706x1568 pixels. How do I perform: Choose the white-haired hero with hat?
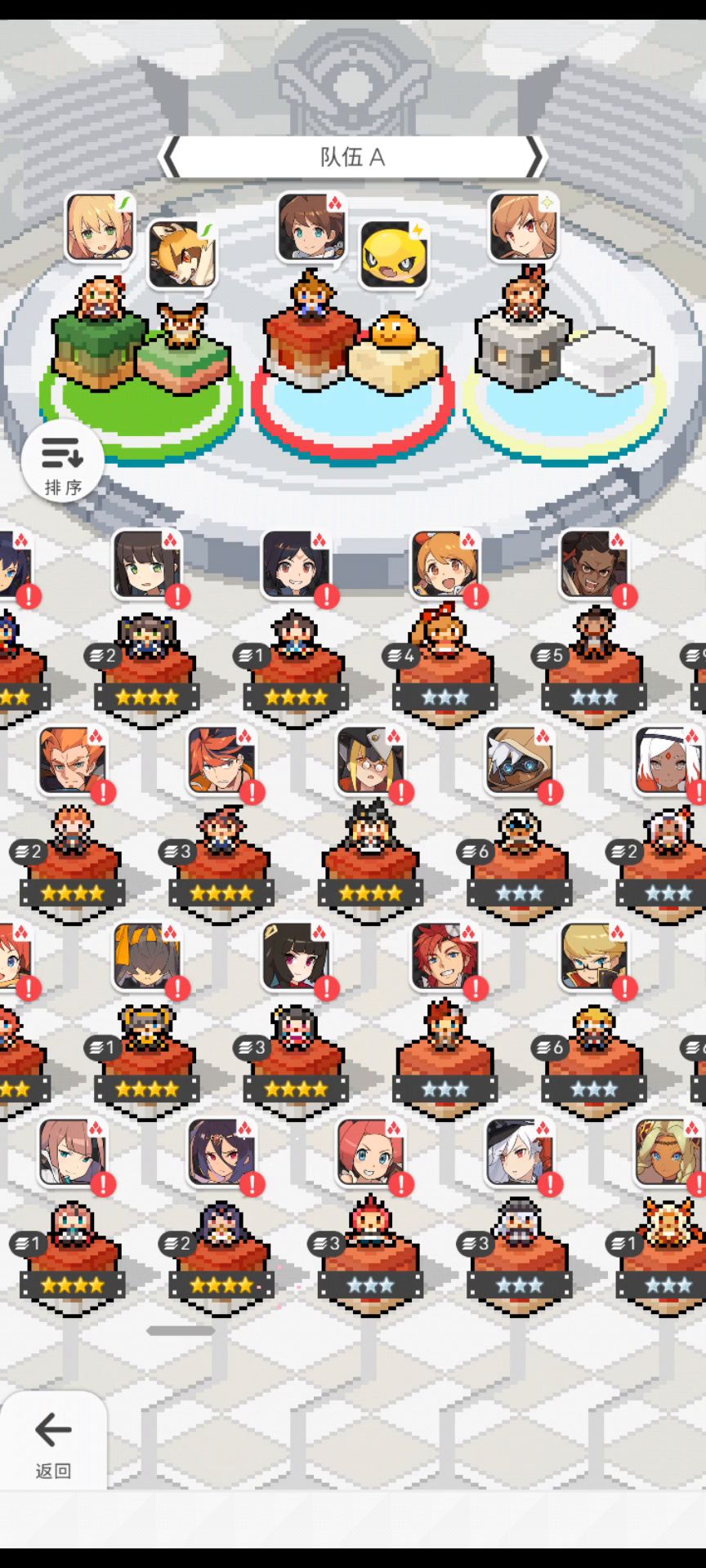click(519, 1151)
